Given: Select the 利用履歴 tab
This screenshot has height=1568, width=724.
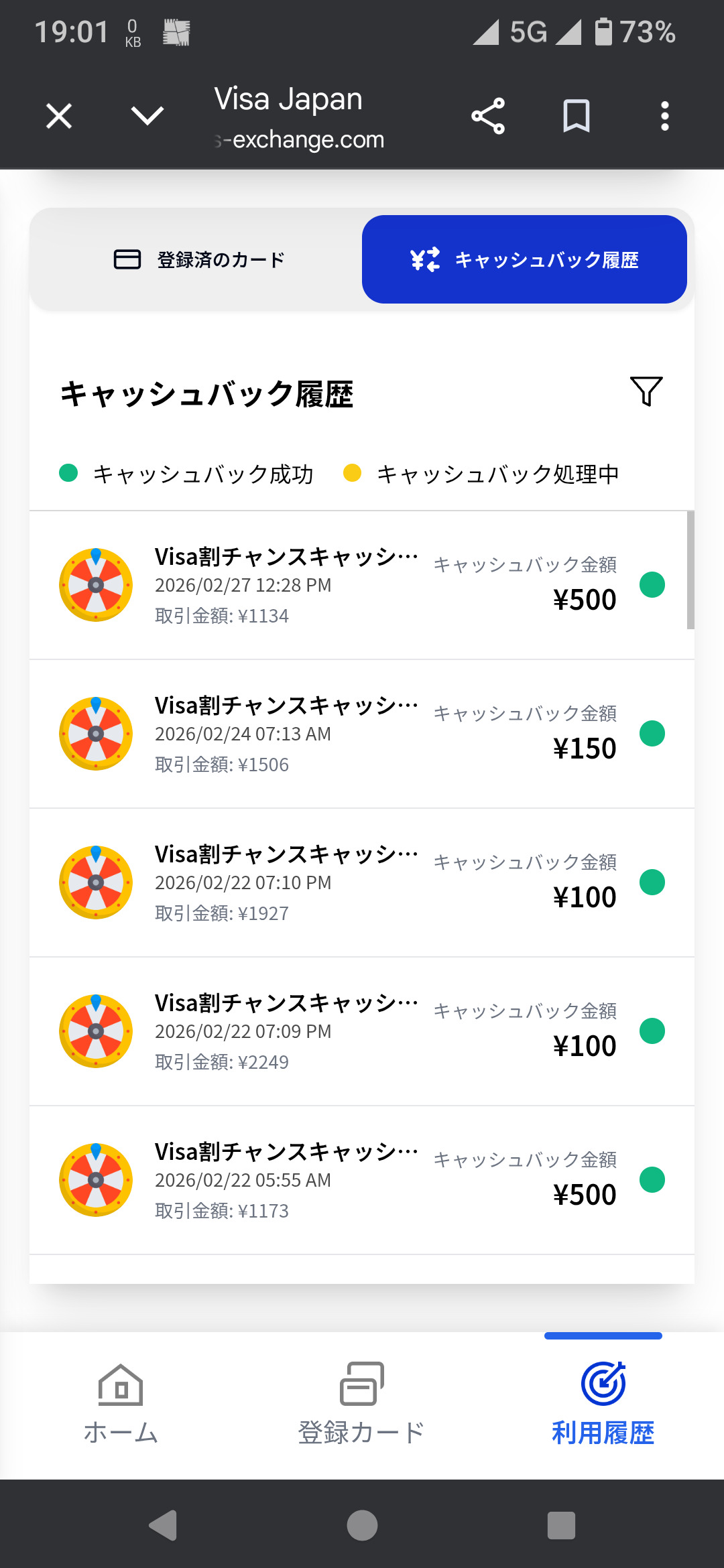Looking at the screenshot, I should pos(603,1403).
